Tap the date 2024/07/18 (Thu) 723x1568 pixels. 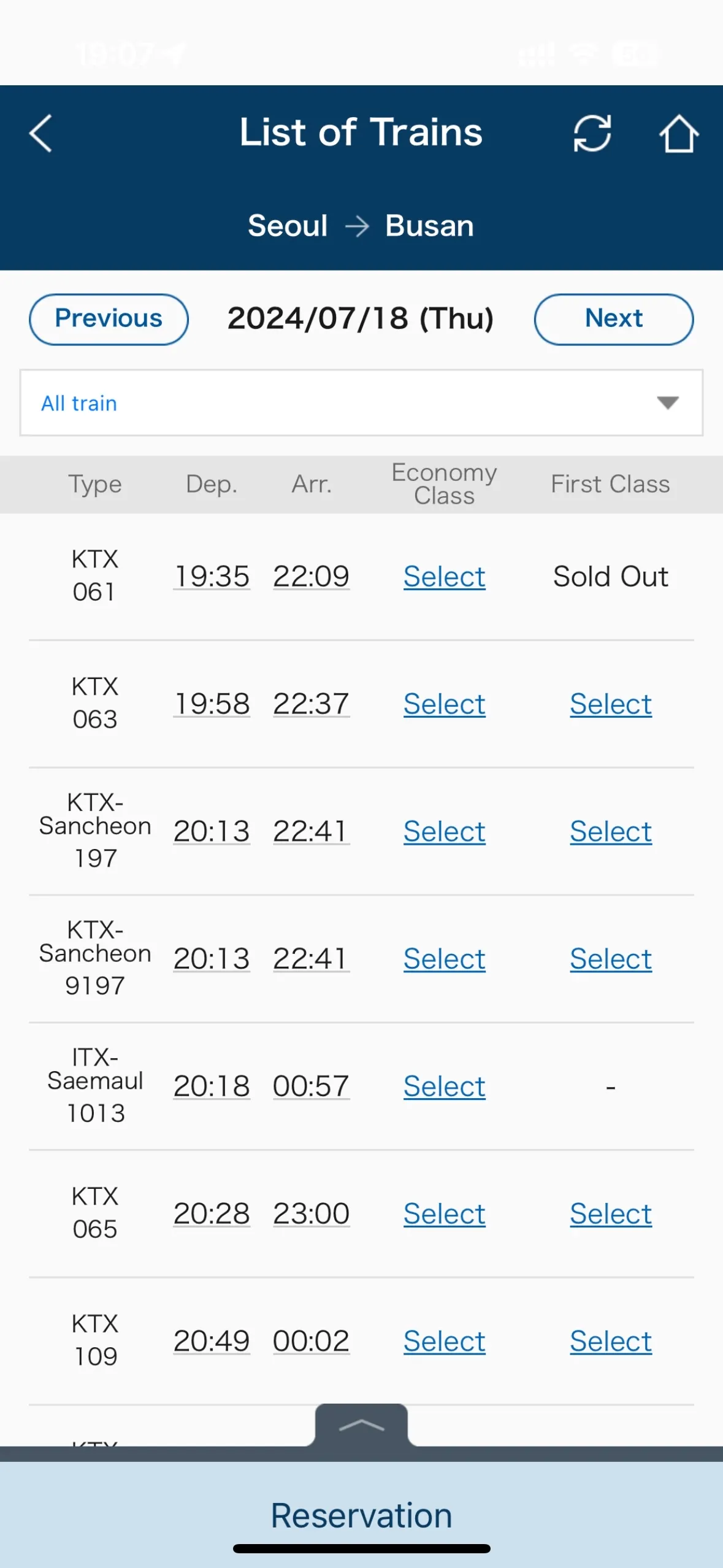(x=361, y=318)
